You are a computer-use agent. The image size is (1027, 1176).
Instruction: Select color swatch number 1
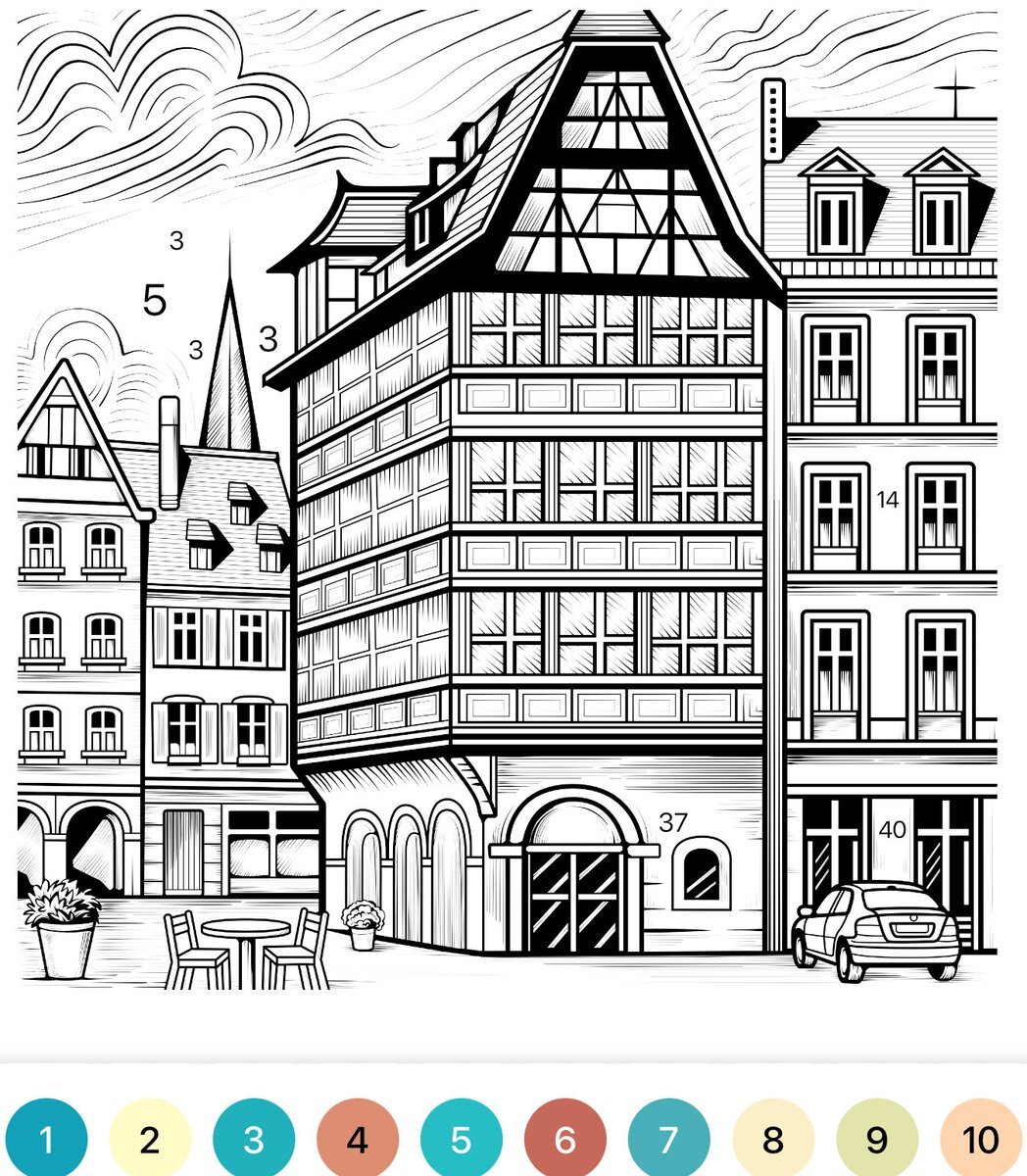46,1140
